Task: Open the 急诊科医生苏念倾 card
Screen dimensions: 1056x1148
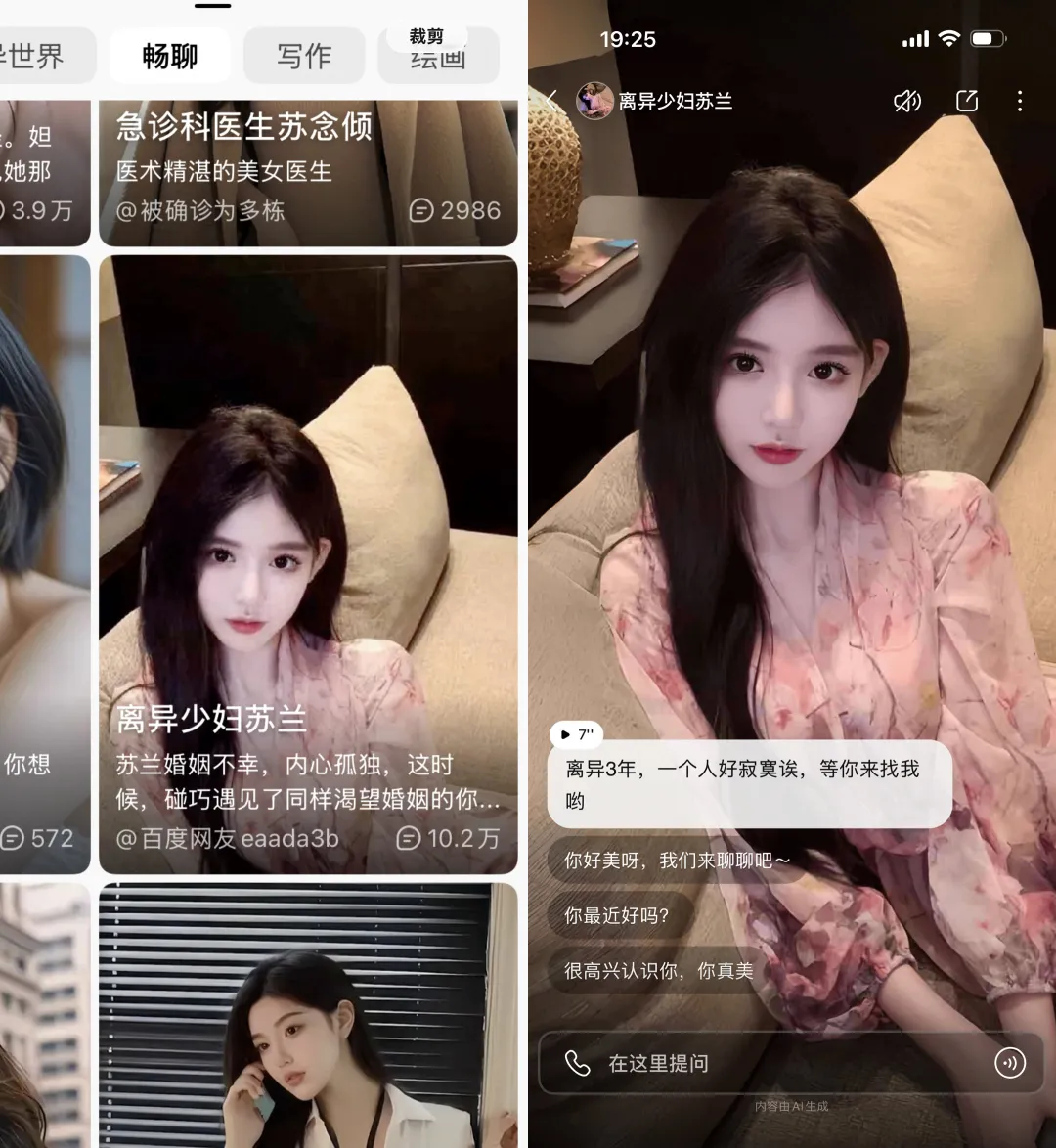Action: pos(308,168)
